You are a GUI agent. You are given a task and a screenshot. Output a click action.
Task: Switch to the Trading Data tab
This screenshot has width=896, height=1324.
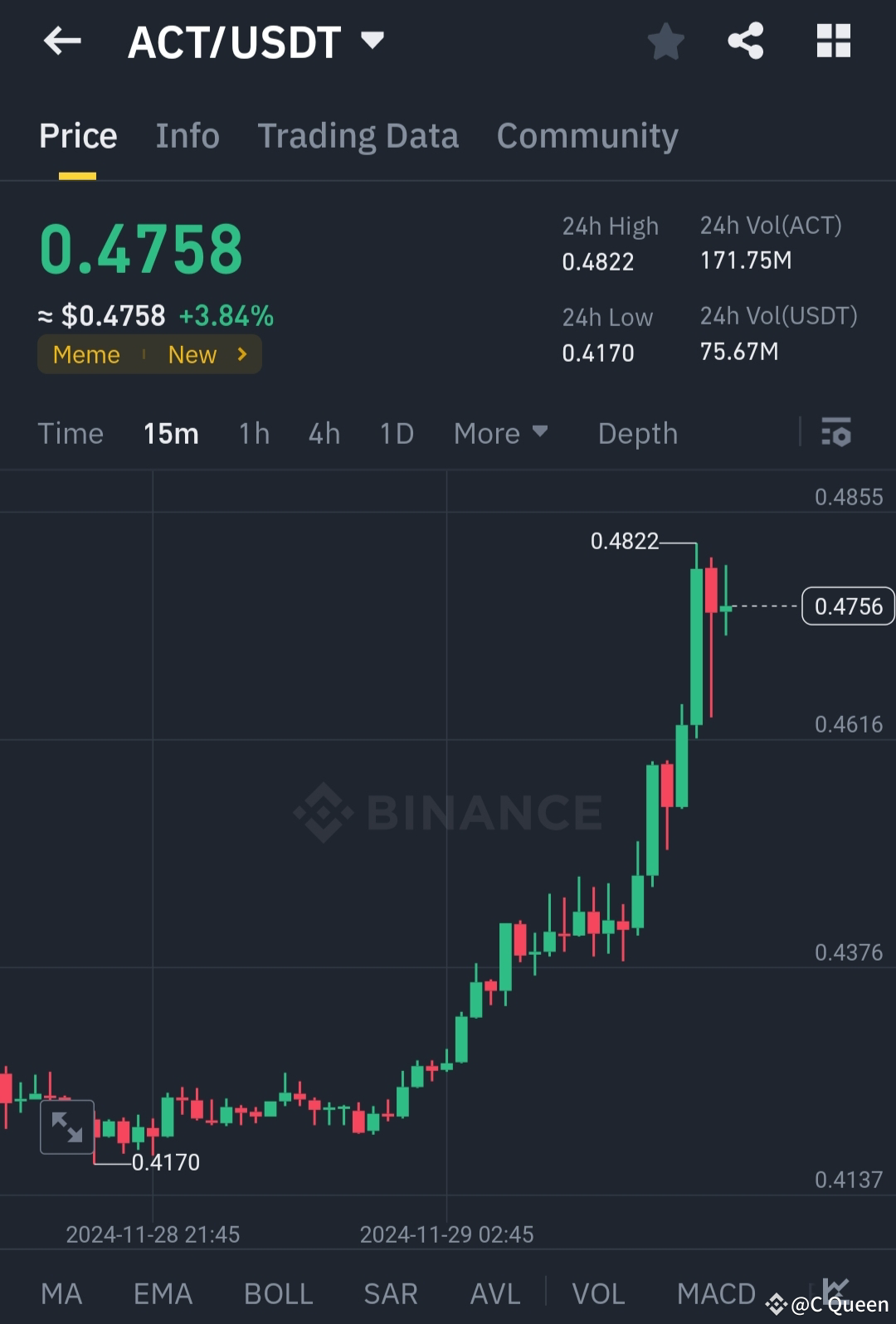[358, 135]
